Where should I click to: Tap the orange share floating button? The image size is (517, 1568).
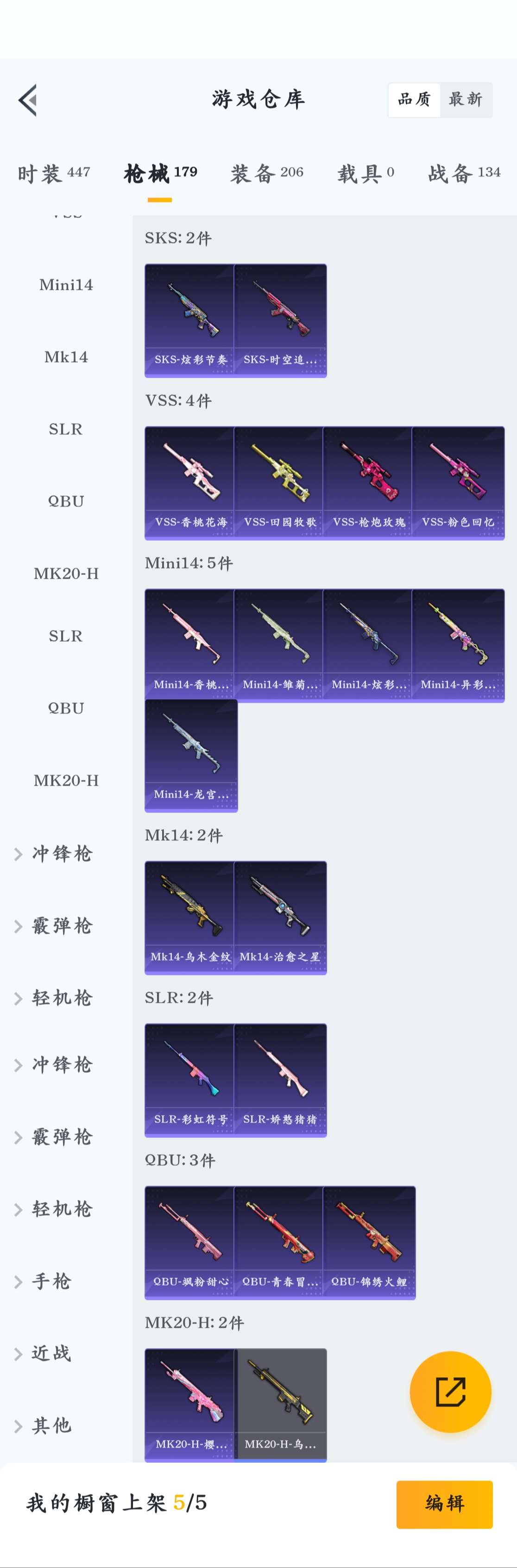tap(450, 1392)
